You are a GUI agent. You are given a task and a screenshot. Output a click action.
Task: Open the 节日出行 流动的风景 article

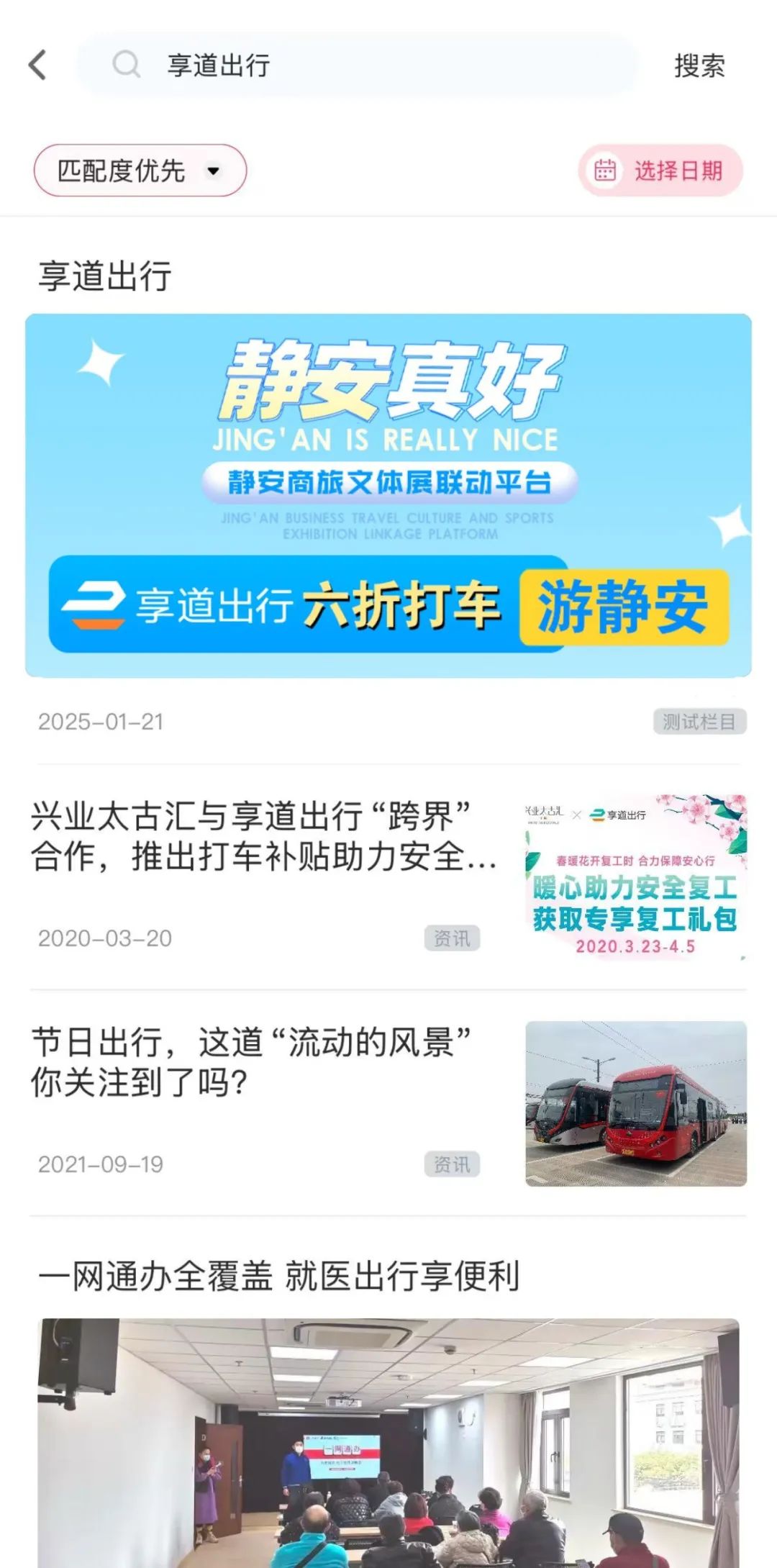(252, 1062)
